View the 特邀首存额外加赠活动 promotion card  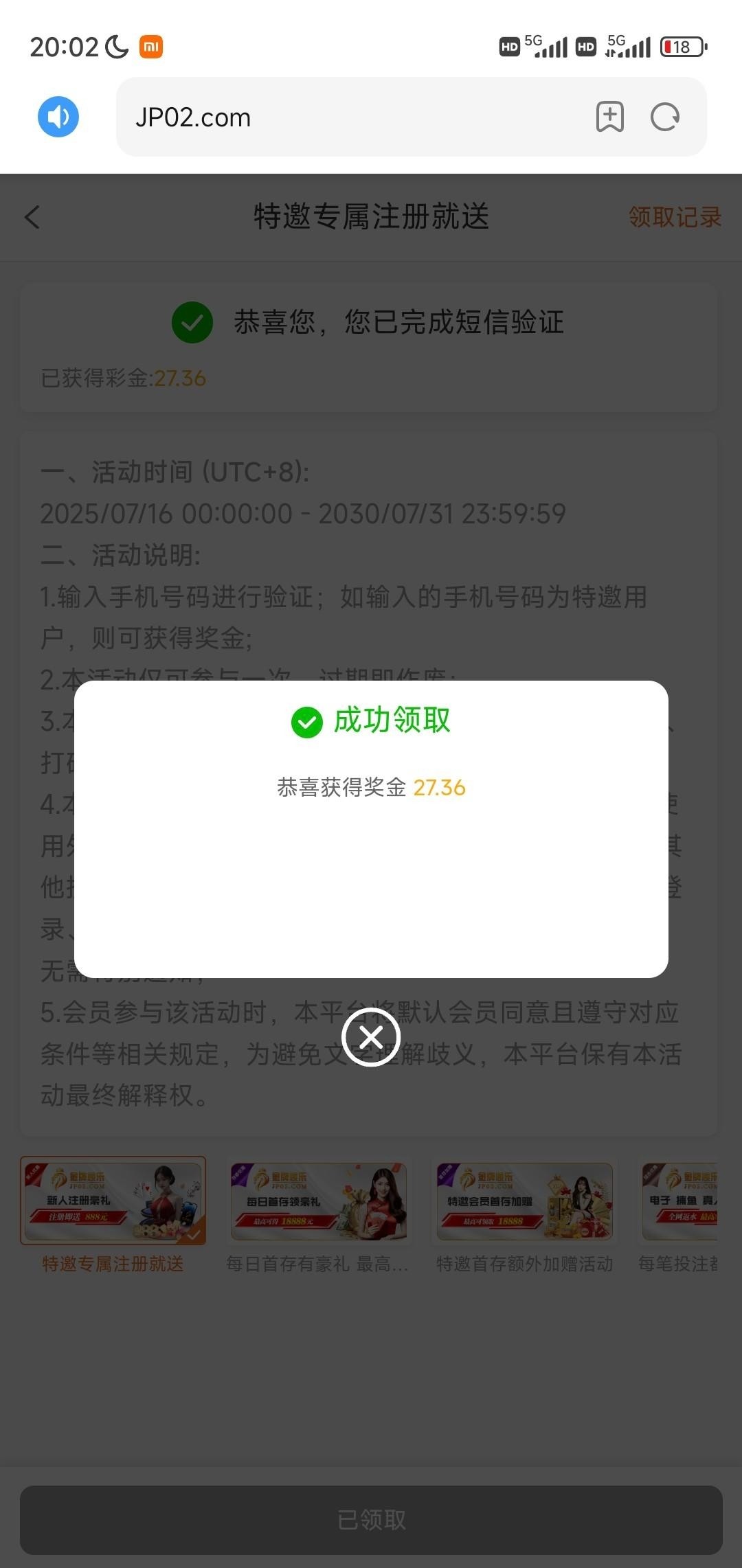524,1214
